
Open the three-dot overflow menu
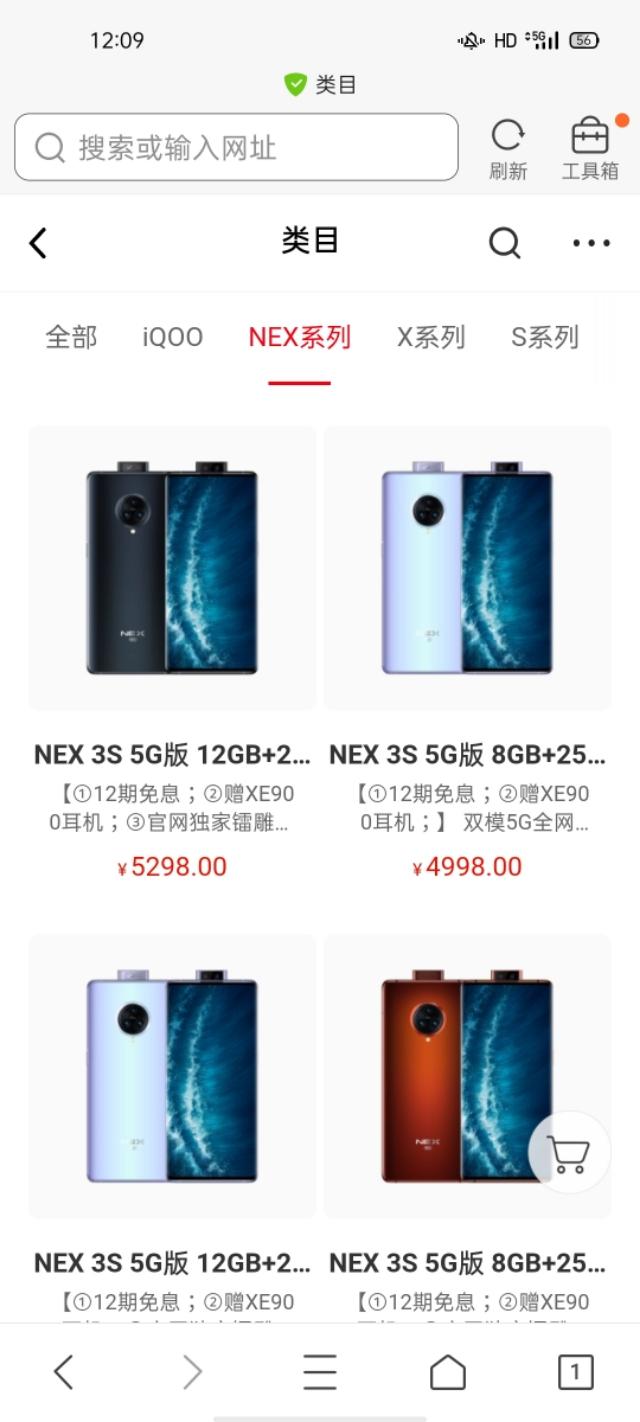tap(591, 242)
